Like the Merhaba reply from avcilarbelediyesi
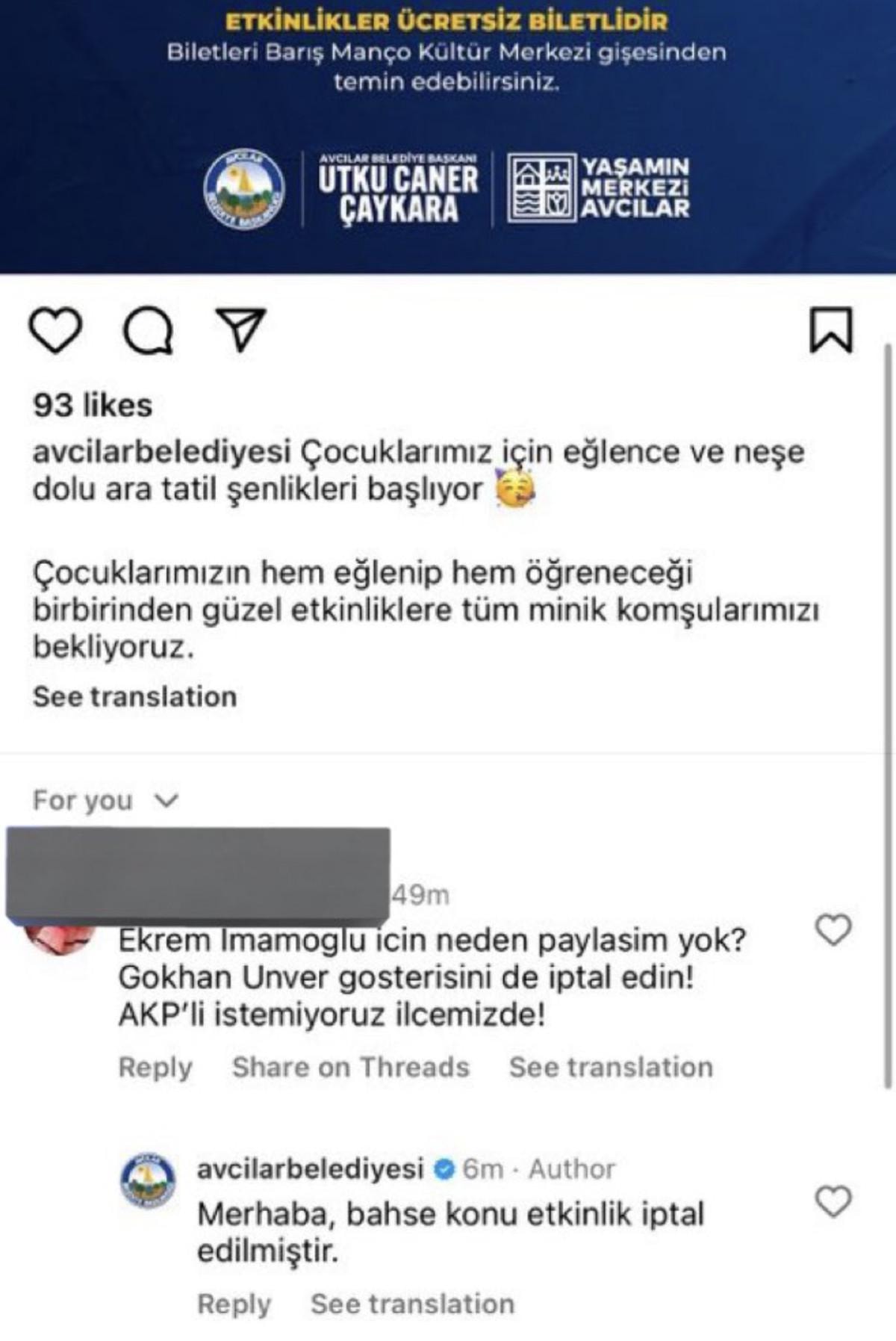This screenshot has width=896, height=1341. (x=833, y=1201)
